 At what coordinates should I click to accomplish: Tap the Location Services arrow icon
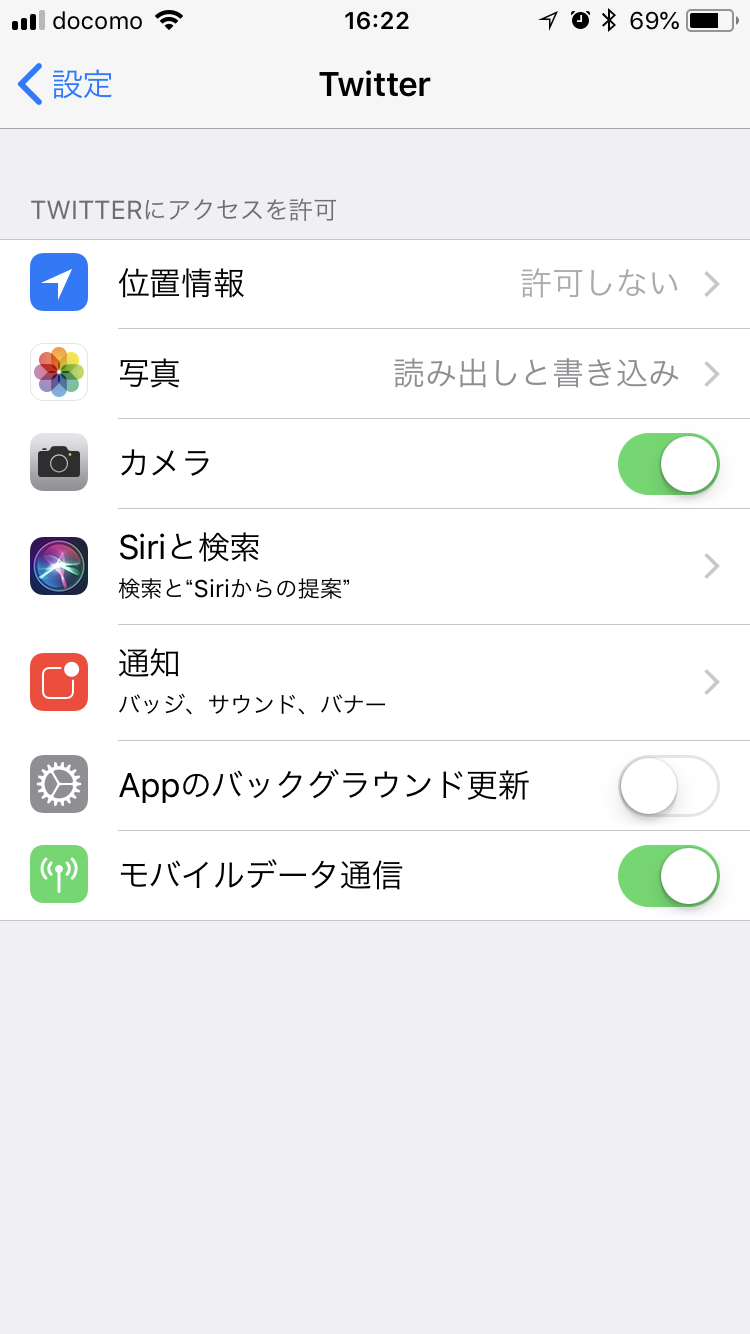coord(58,282)
